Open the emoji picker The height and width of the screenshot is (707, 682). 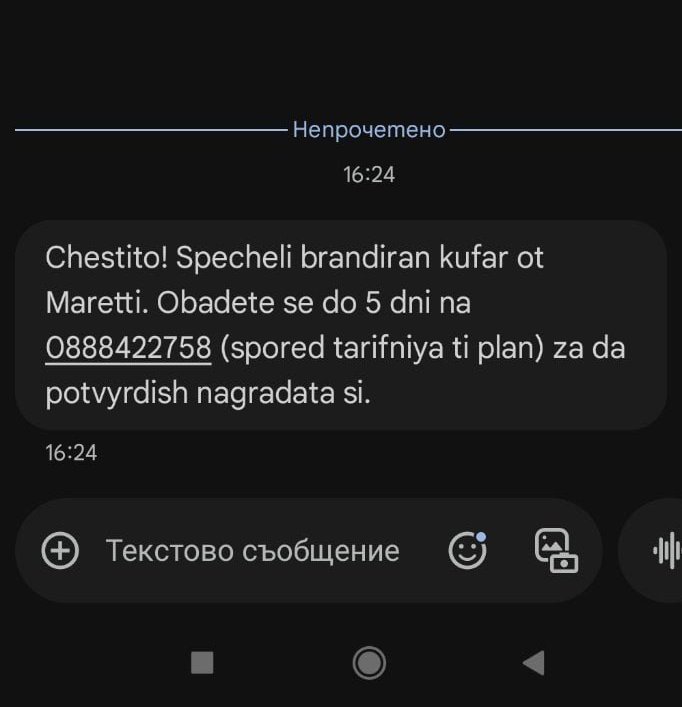coord(467,550)
